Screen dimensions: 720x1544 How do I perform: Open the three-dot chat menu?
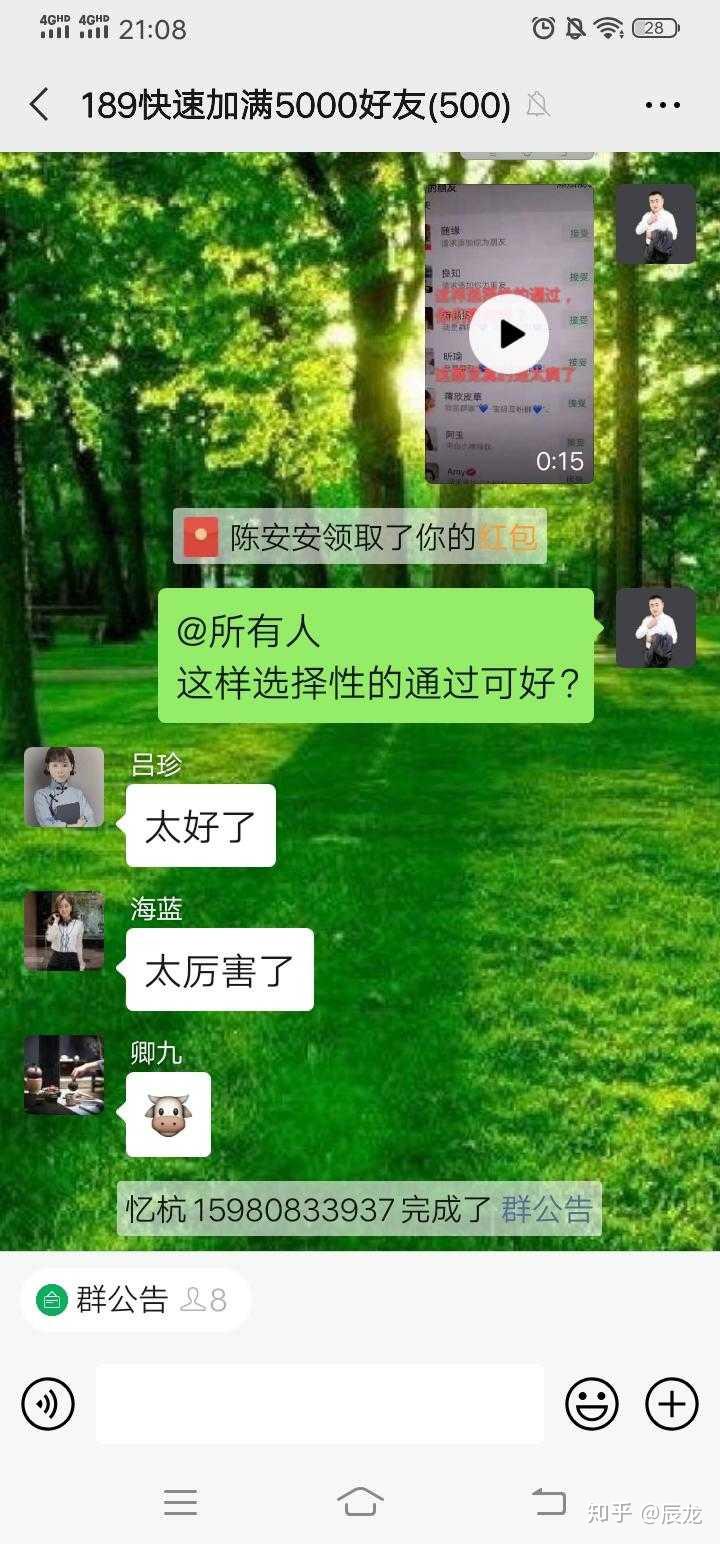tap(662, 104)
